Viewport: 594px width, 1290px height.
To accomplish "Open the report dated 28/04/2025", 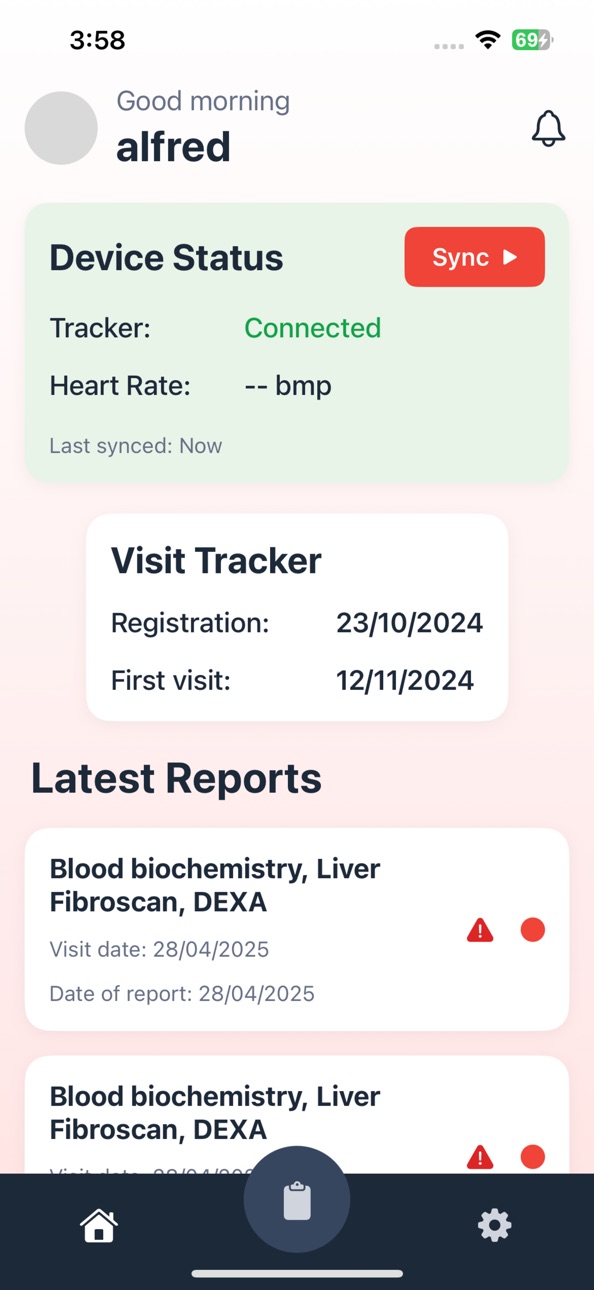I will tap(297, 929).
